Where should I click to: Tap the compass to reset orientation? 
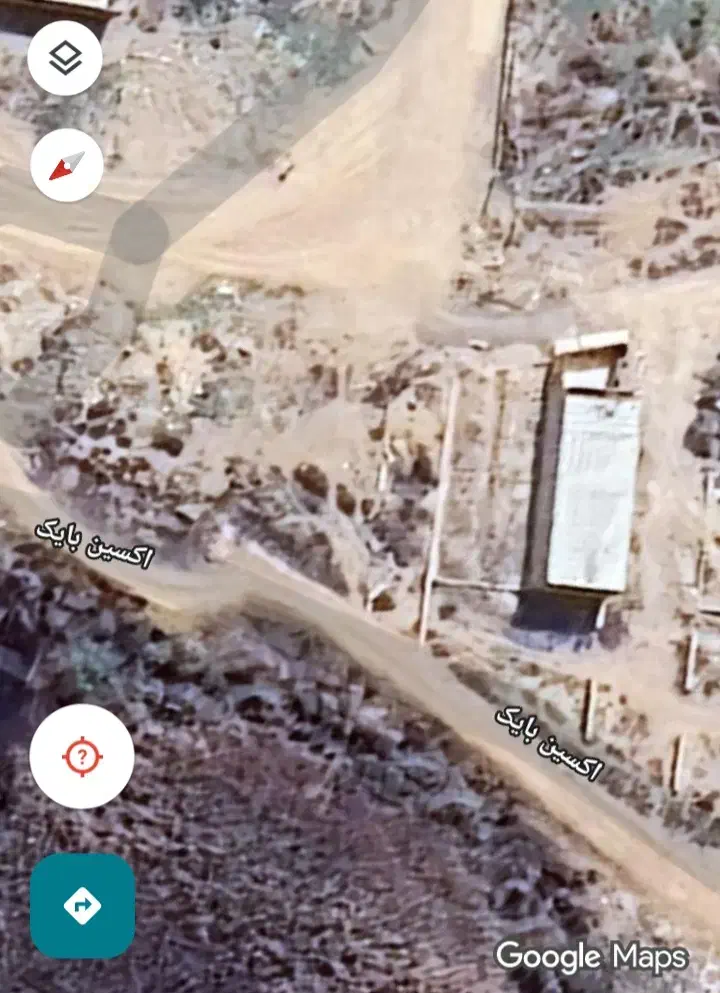66,165
